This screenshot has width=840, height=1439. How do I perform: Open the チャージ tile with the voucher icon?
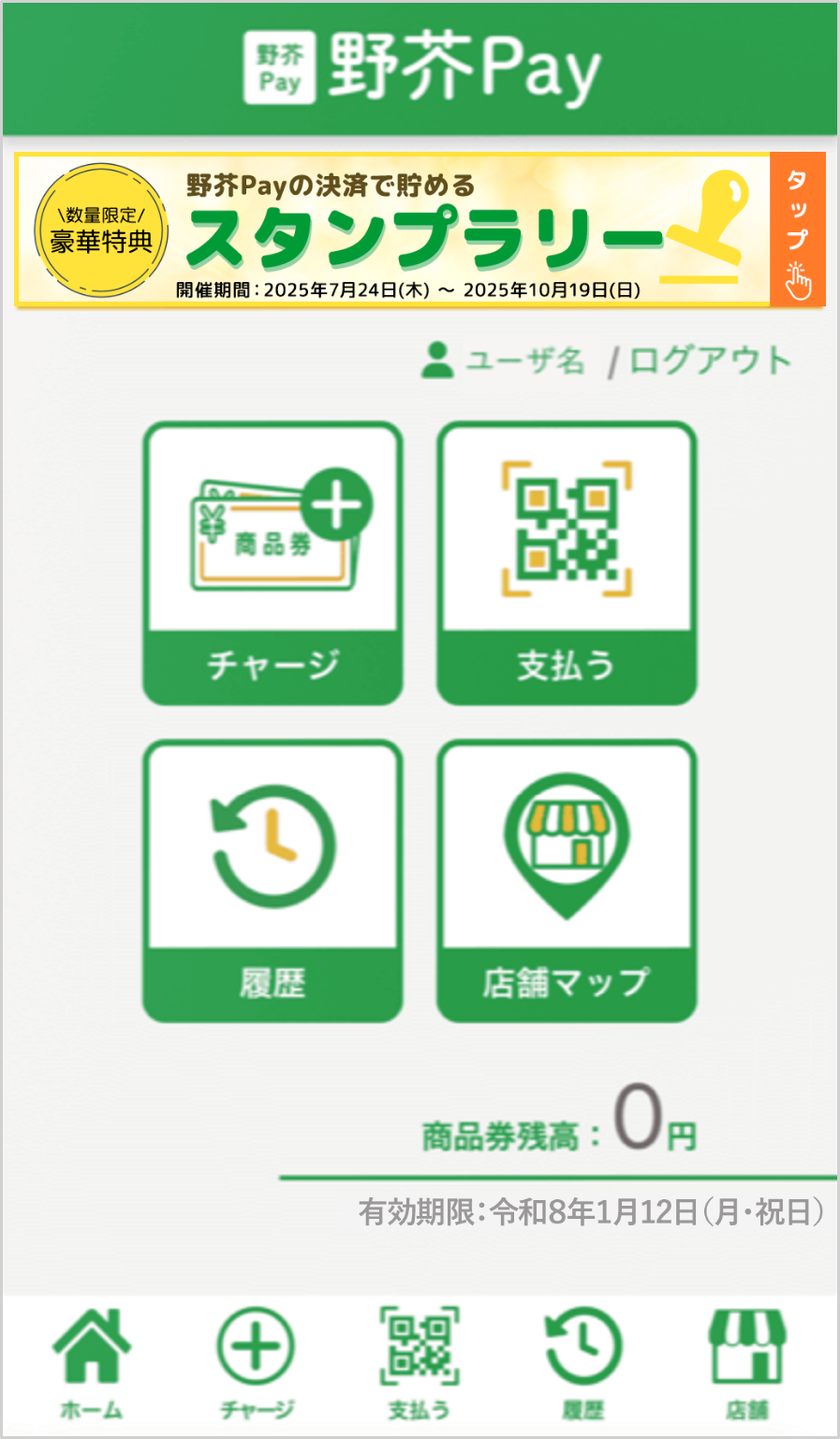pos(273,563)
